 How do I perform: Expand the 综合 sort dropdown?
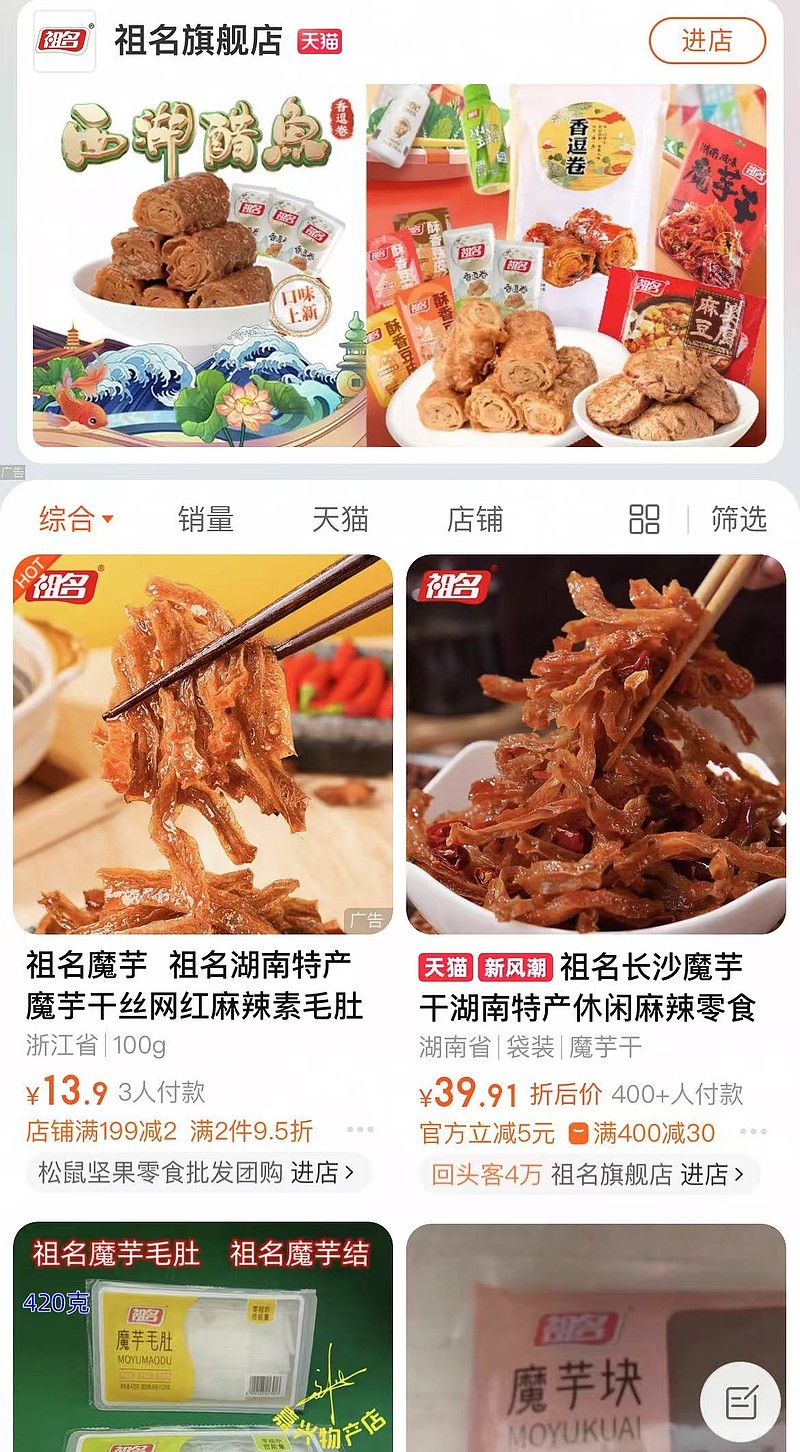click(x=77, y=519)
